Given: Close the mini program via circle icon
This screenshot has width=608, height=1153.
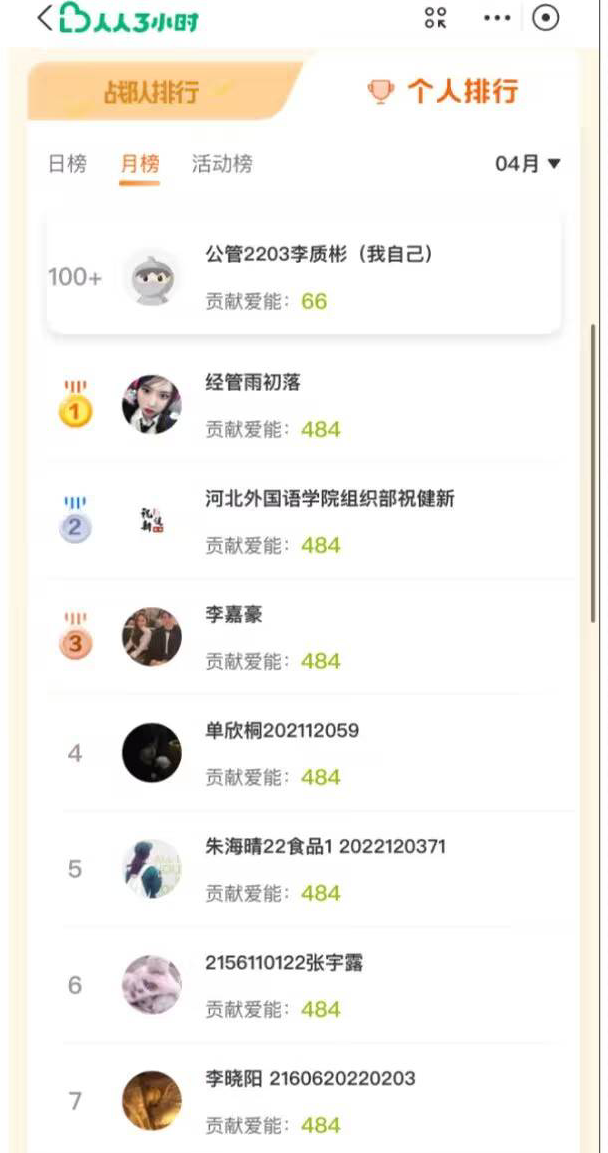Looking at the screenshot, I should (x=545, y=17).
